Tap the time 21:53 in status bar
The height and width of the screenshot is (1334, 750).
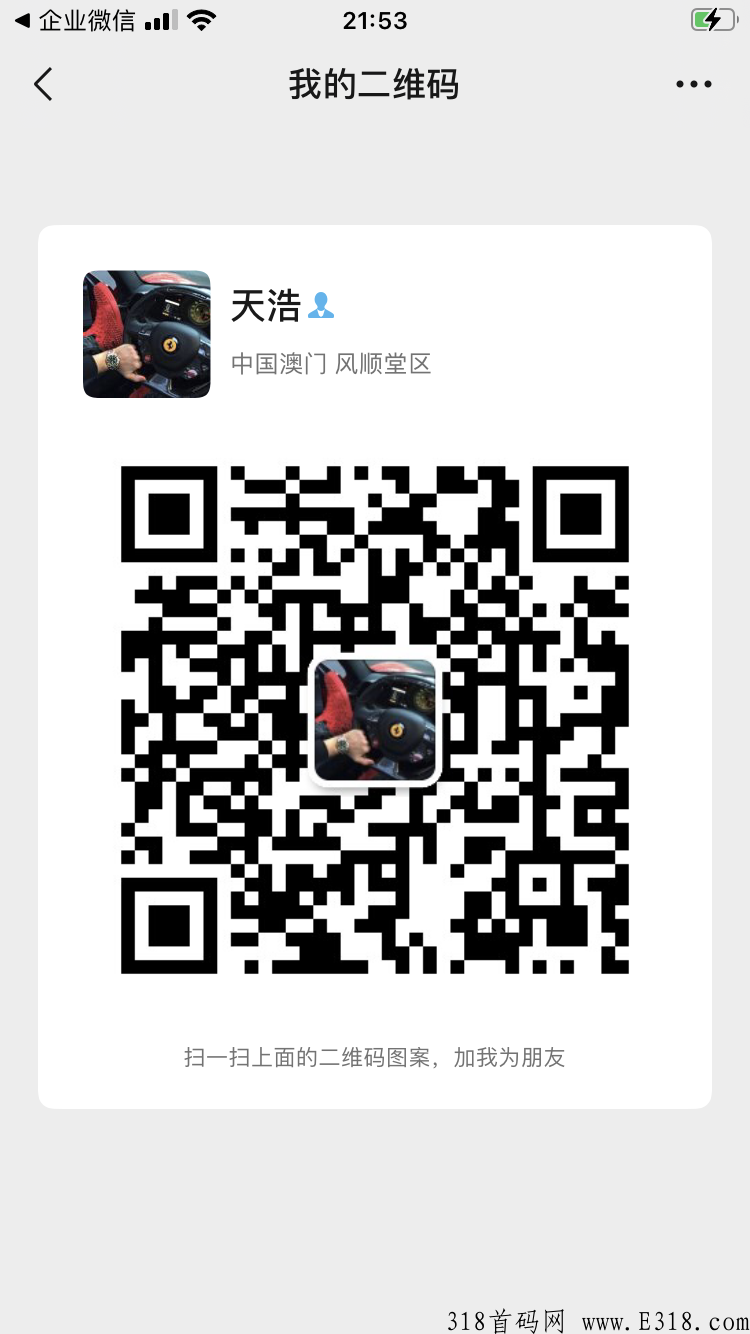tap(375, 20)
